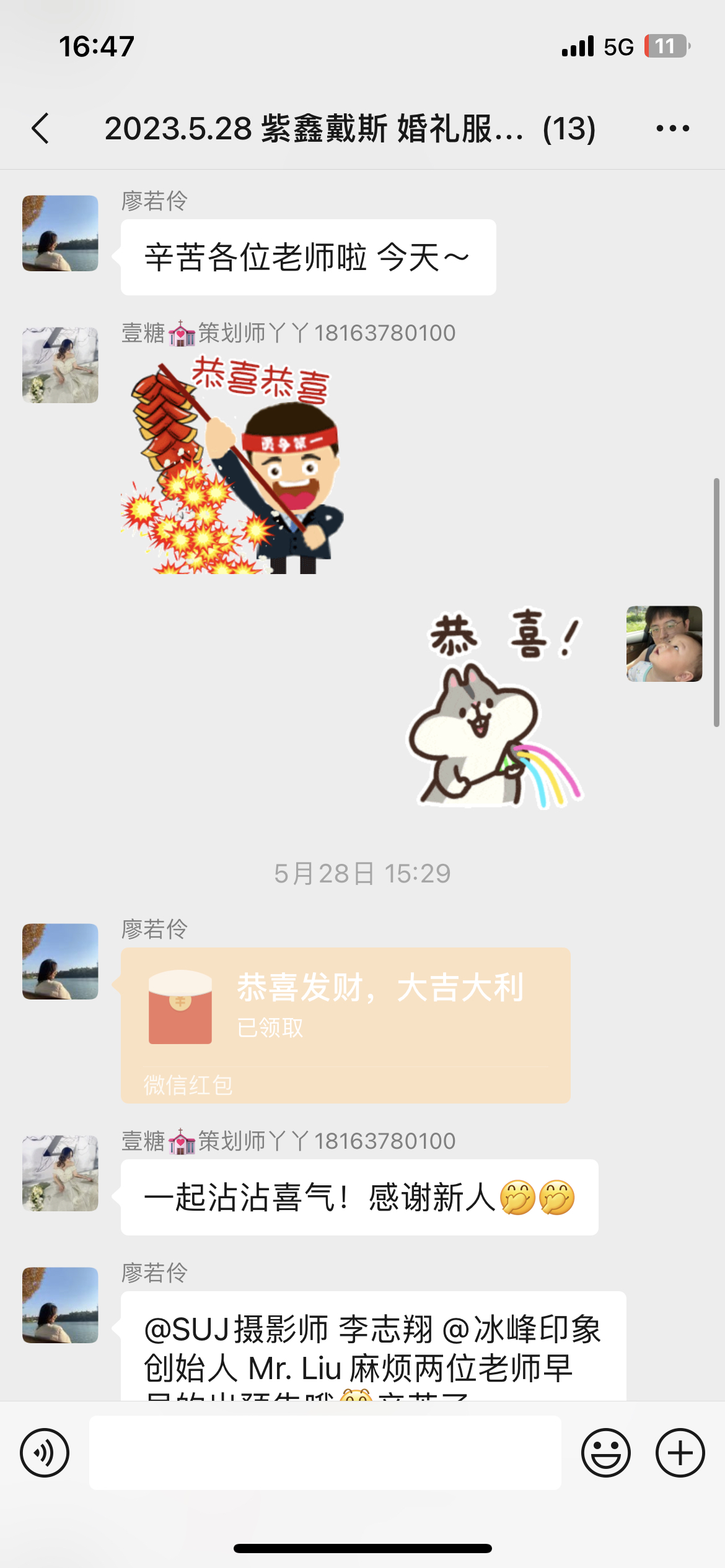View the 恭喜恭喜 firecracker sticker
This screenshot has width=725, height=1568.
[233, 464]
